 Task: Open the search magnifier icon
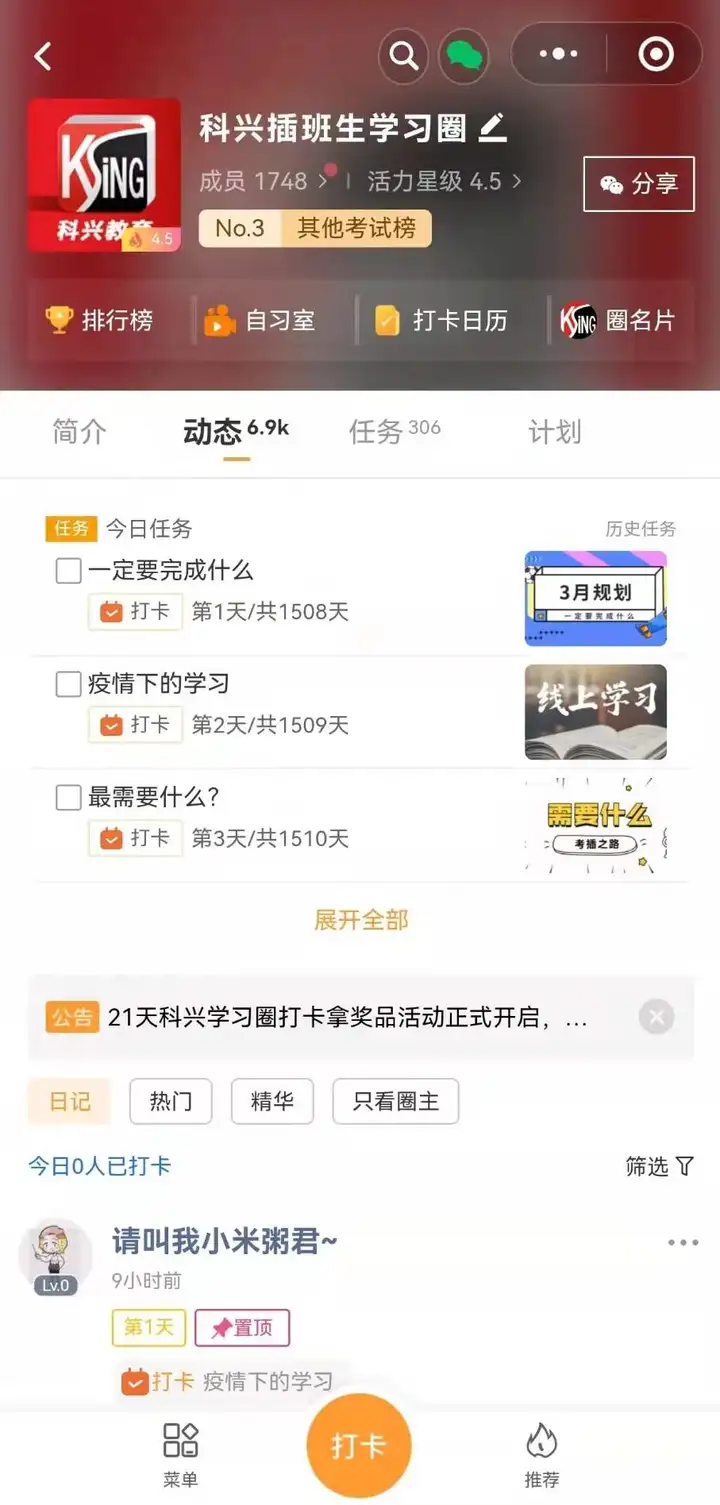point(403,55)
